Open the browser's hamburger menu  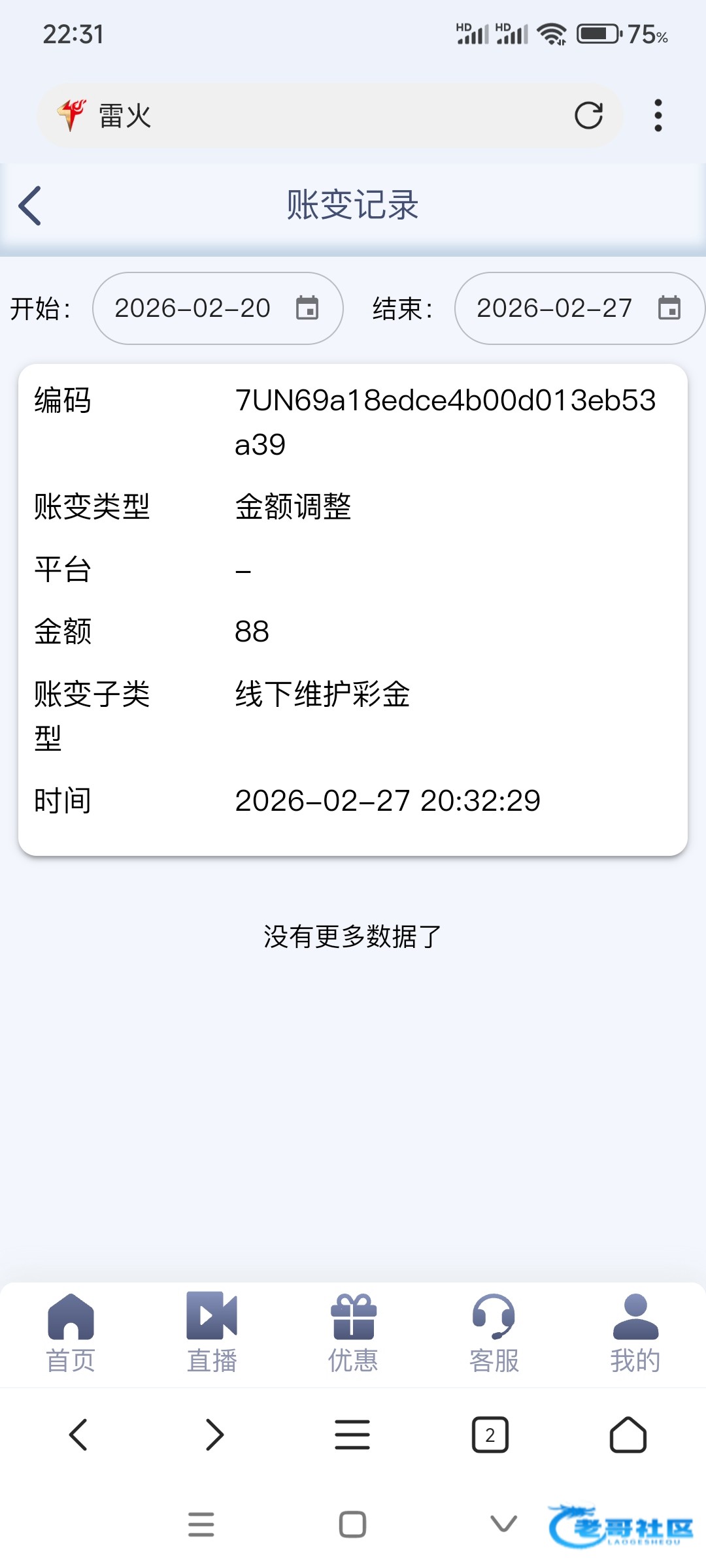352,1435
